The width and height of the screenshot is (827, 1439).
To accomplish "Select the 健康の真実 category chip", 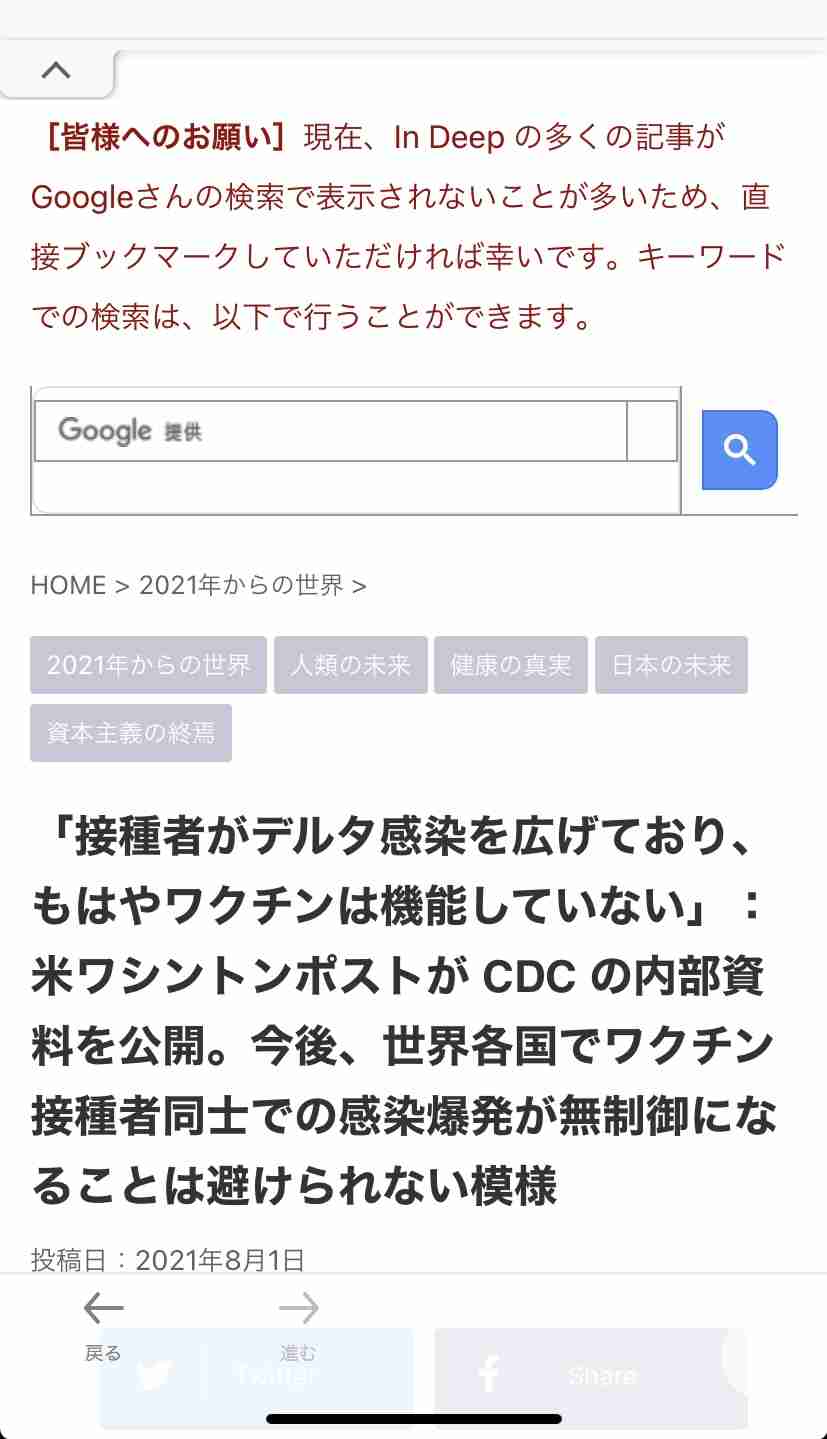I will (x=511, y=665).
